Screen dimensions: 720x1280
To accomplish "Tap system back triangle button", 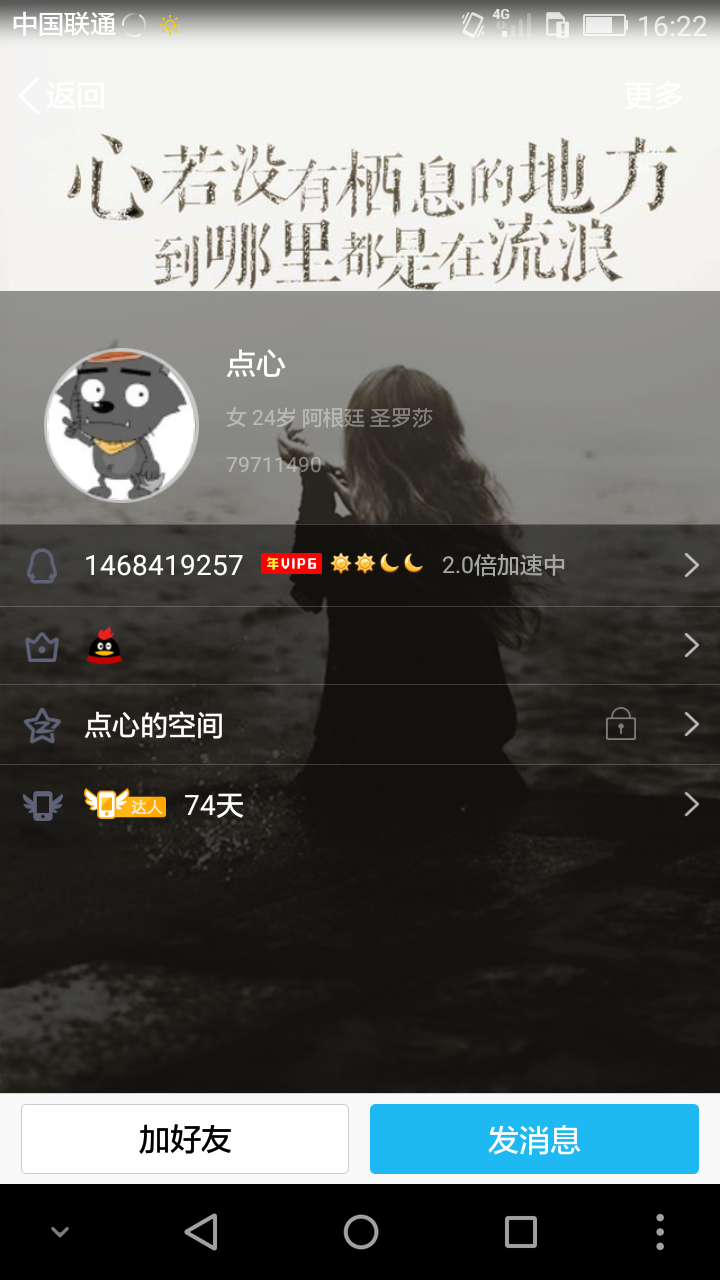I will pyautogui.click(x=201, y=1232).
